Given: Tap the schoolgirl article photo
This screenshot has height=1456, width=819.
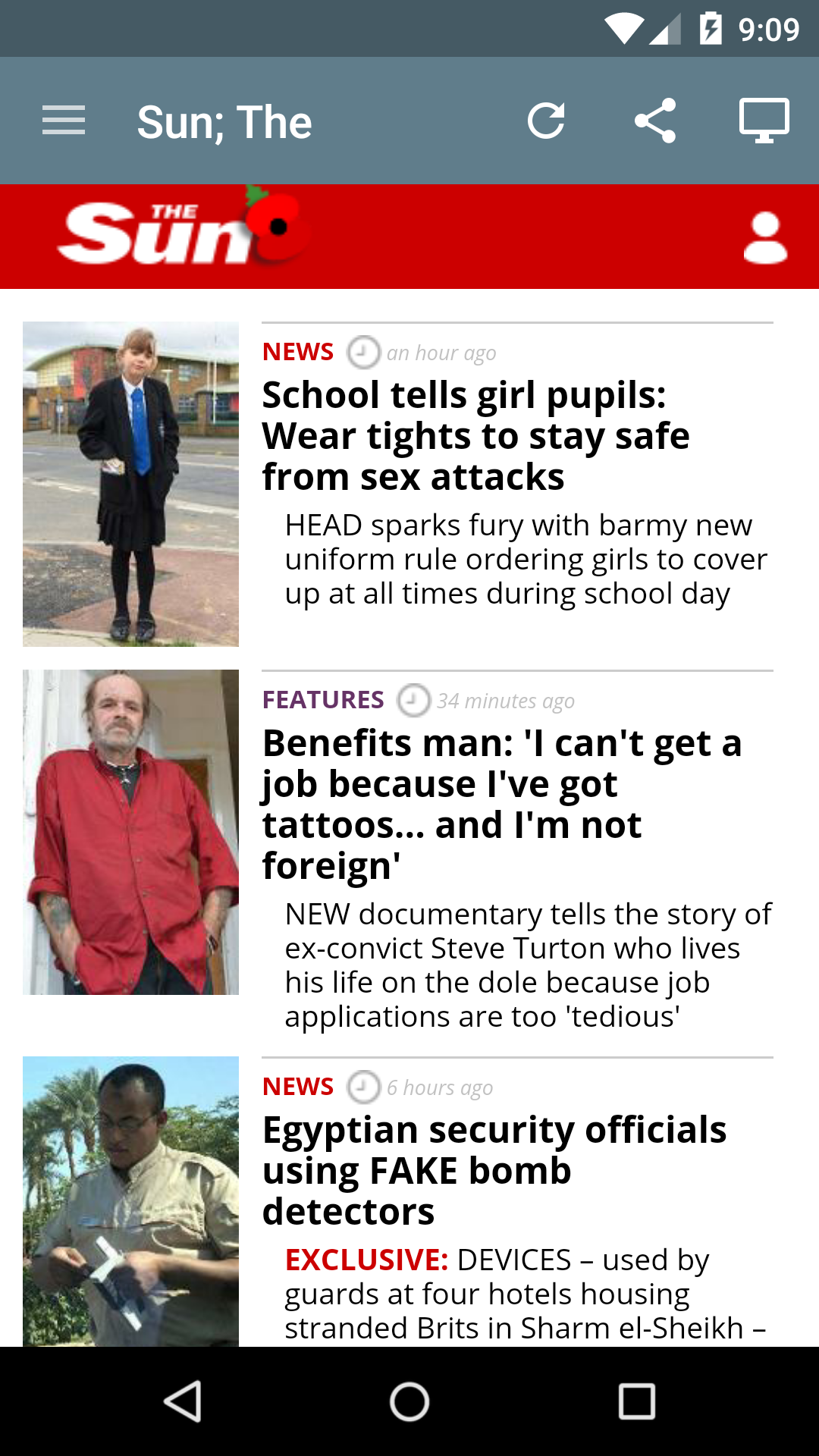Looking at the screenshot, I should pyautogui.click(x=130, y=484).
